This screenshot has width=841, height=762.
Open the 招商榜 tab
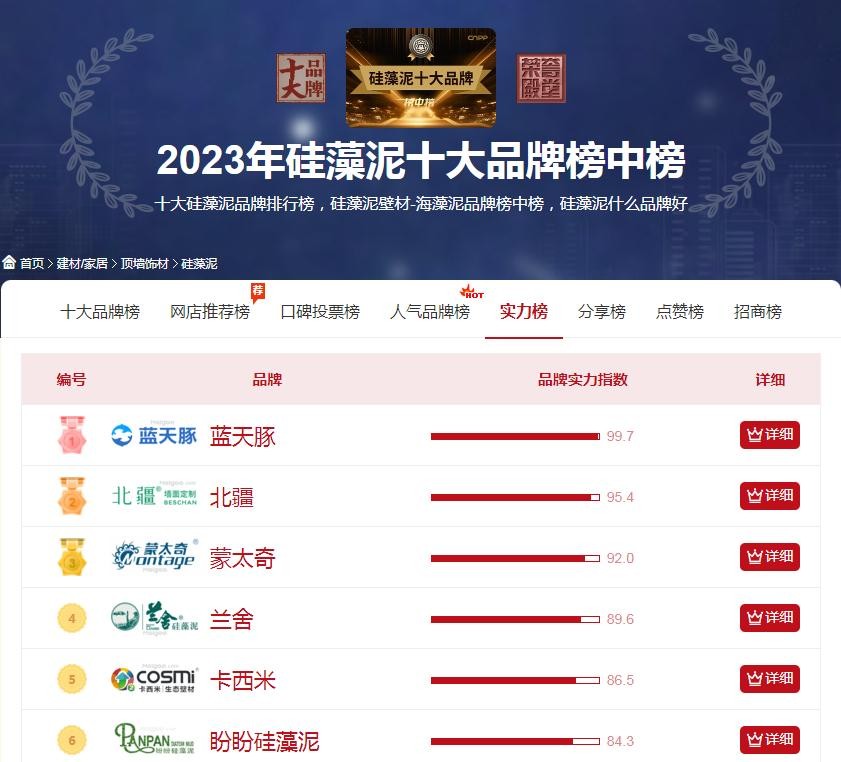[758, 312]
